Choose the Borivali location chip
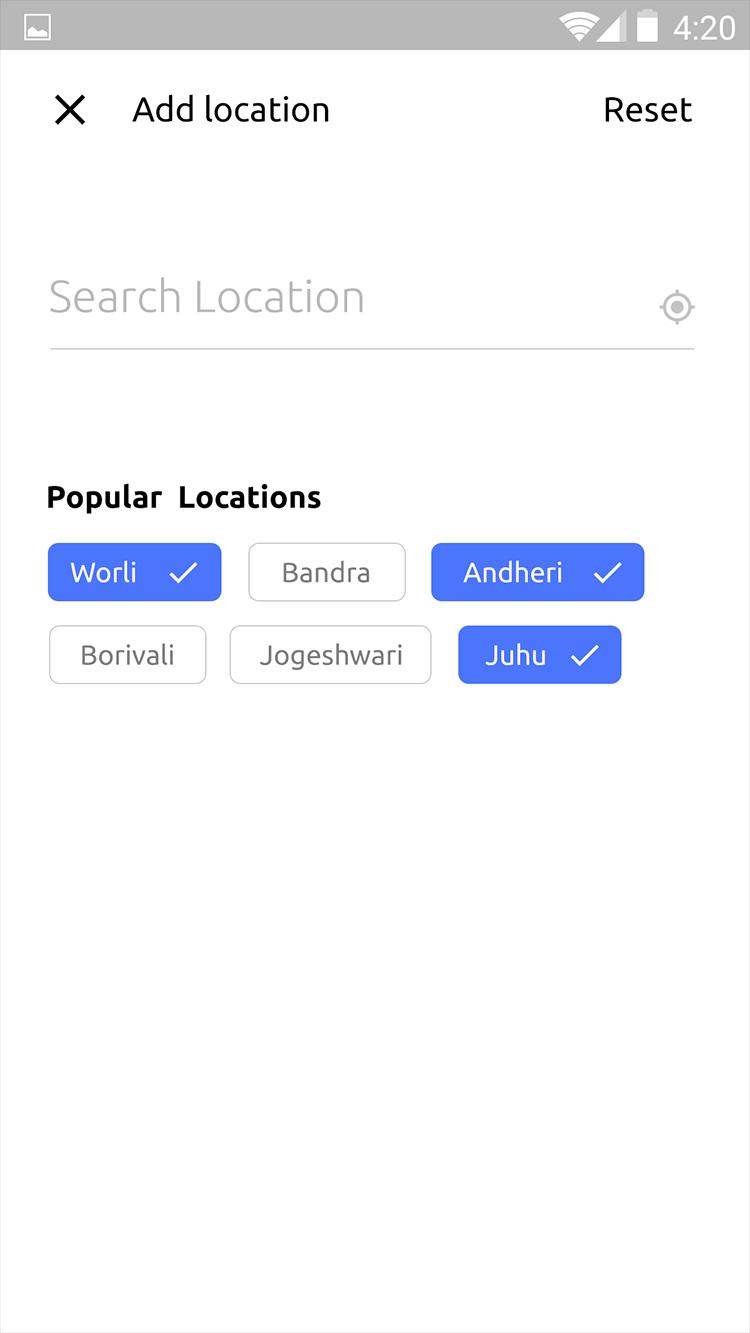 point(128,655)
